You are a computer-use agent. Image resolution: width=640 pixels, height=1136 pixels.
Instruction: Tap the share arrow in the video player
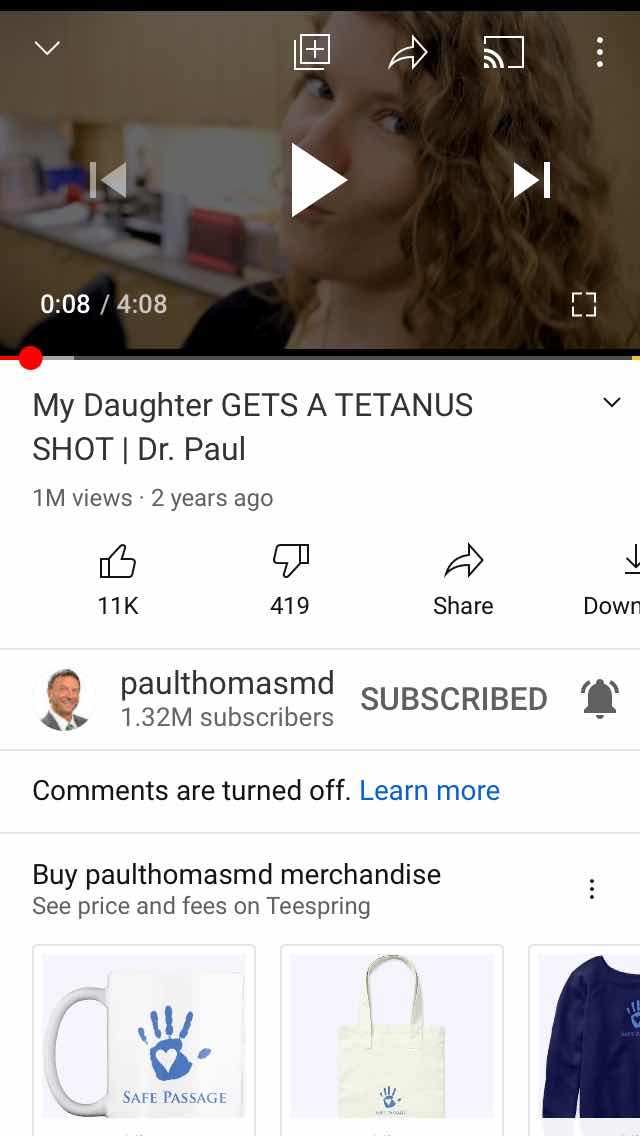407,53
